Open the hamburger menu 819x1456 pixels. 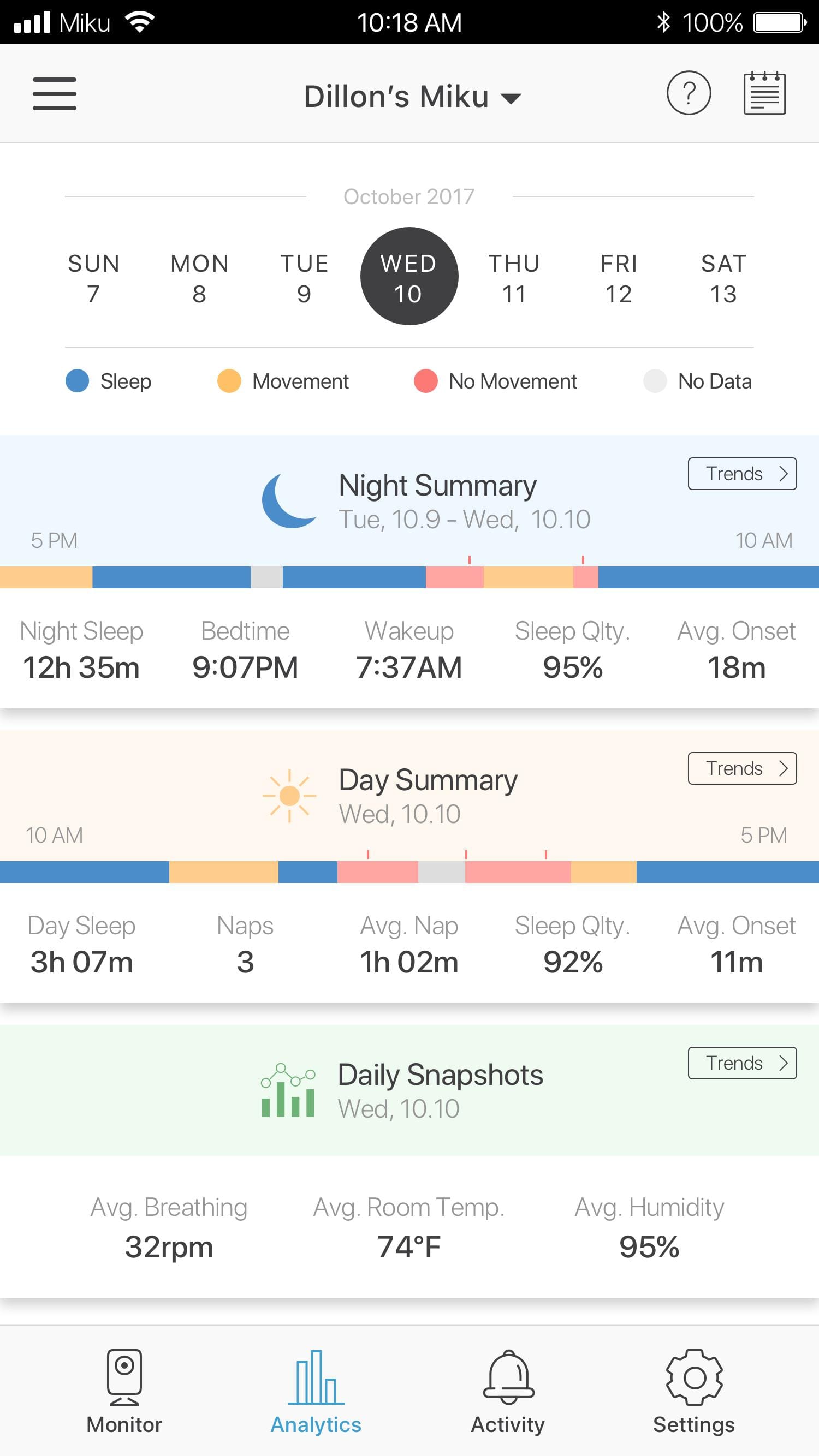[54, 94]
